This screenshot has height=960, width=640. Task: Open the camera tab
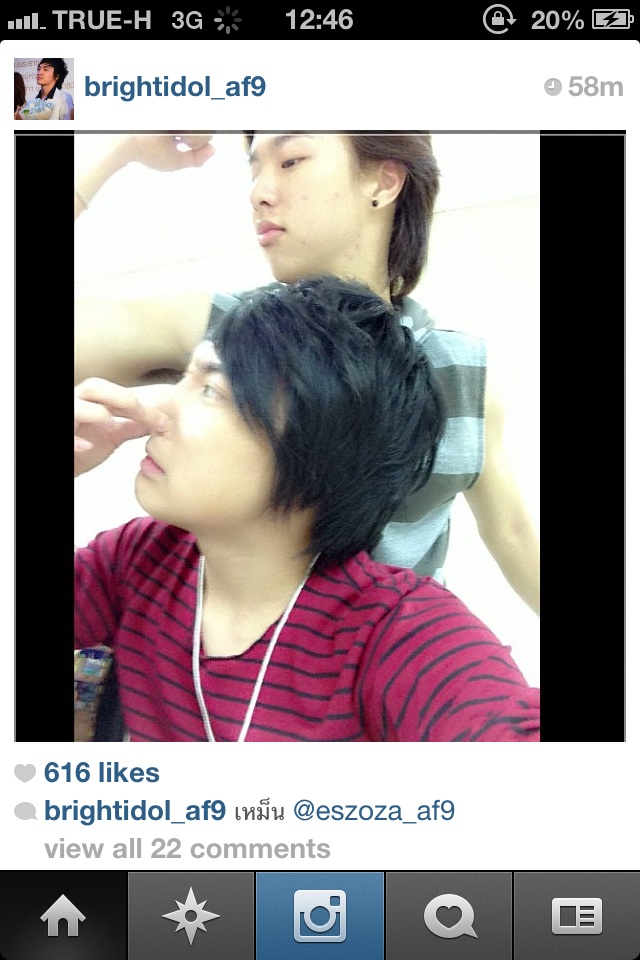coord(320,915)
